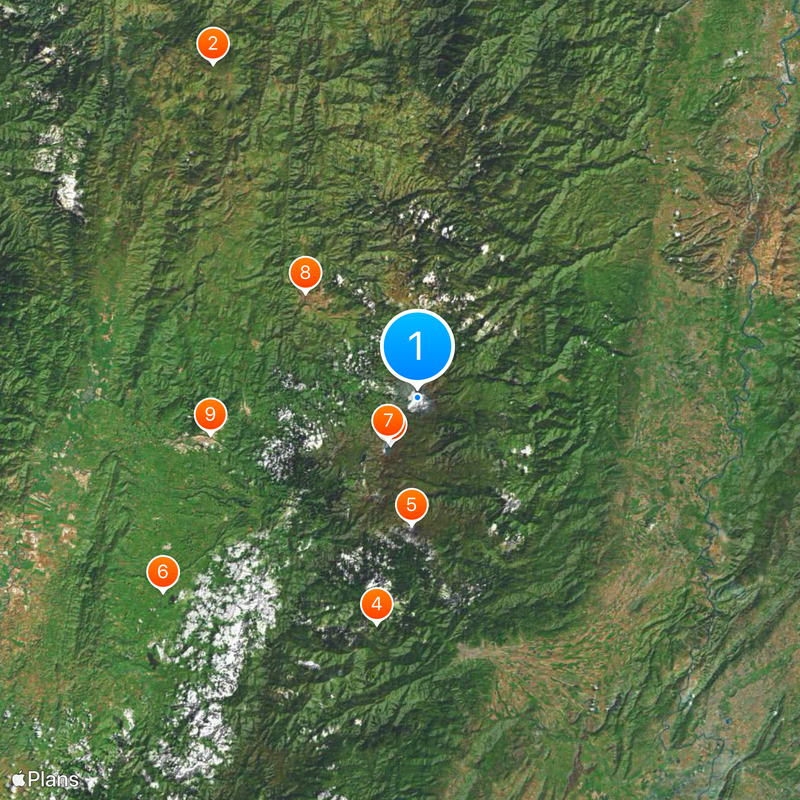The image size is (800, 800).
Task: Open the orange pin numbered 4
Action: click(x=376, y=603)
